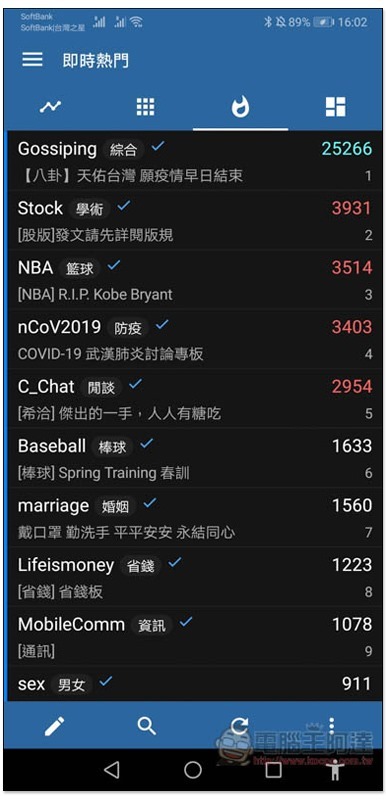The width and height of the screenshot is (386, 800).
Task: Switch to the dashboard layout tab
Action: (x=335, y=107)
